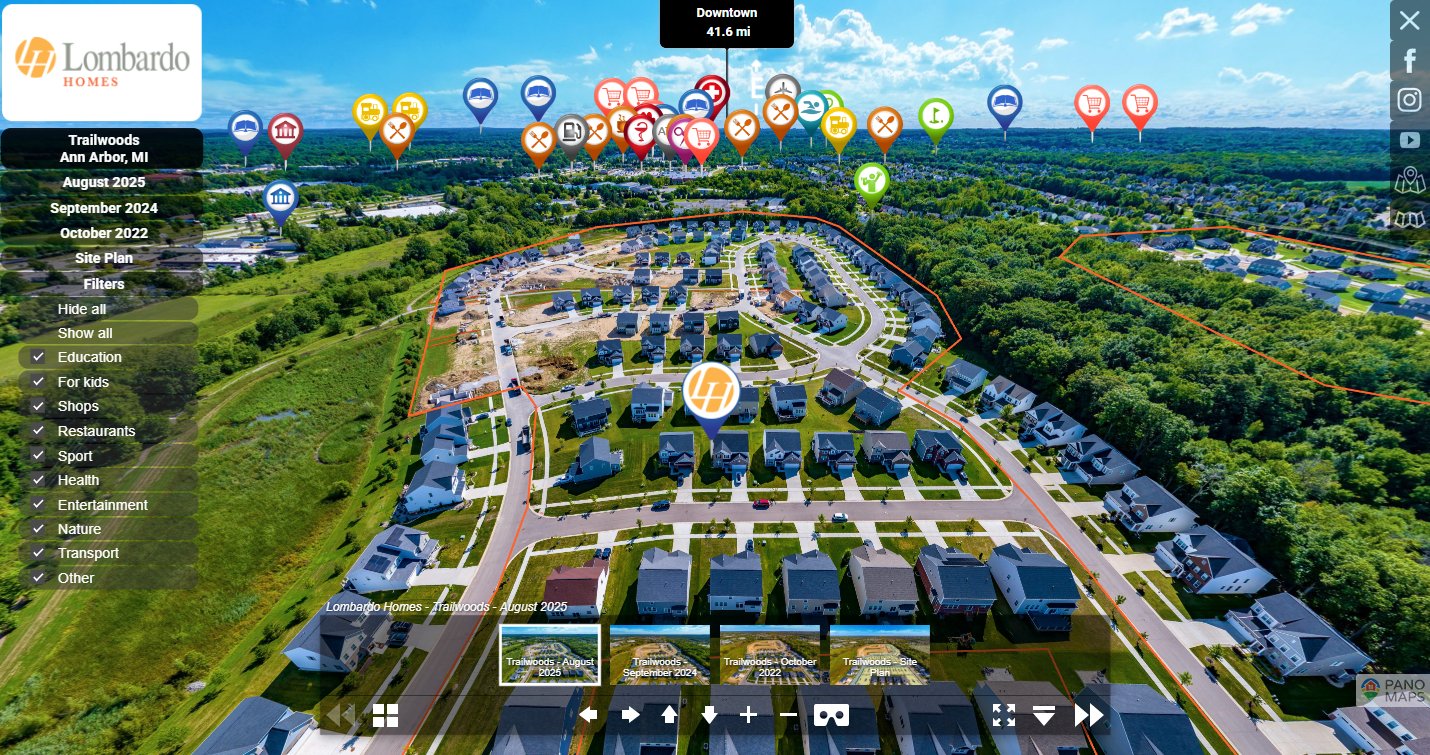The image size is (1430, 755).
Task: Skip to the next panorama
Action: (1088, 715)
